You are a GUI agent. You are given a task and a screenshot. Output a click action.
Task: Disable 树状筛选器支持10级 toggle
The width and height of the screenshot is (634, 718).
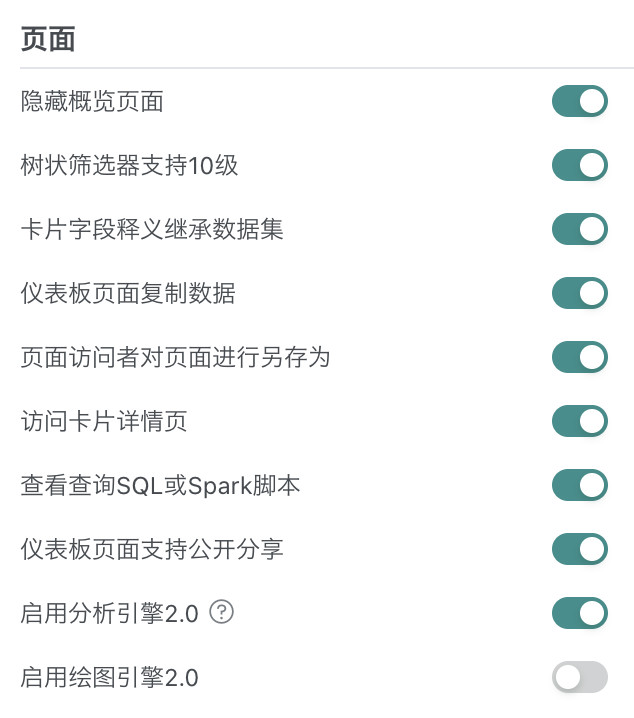[x=580, y=165]
